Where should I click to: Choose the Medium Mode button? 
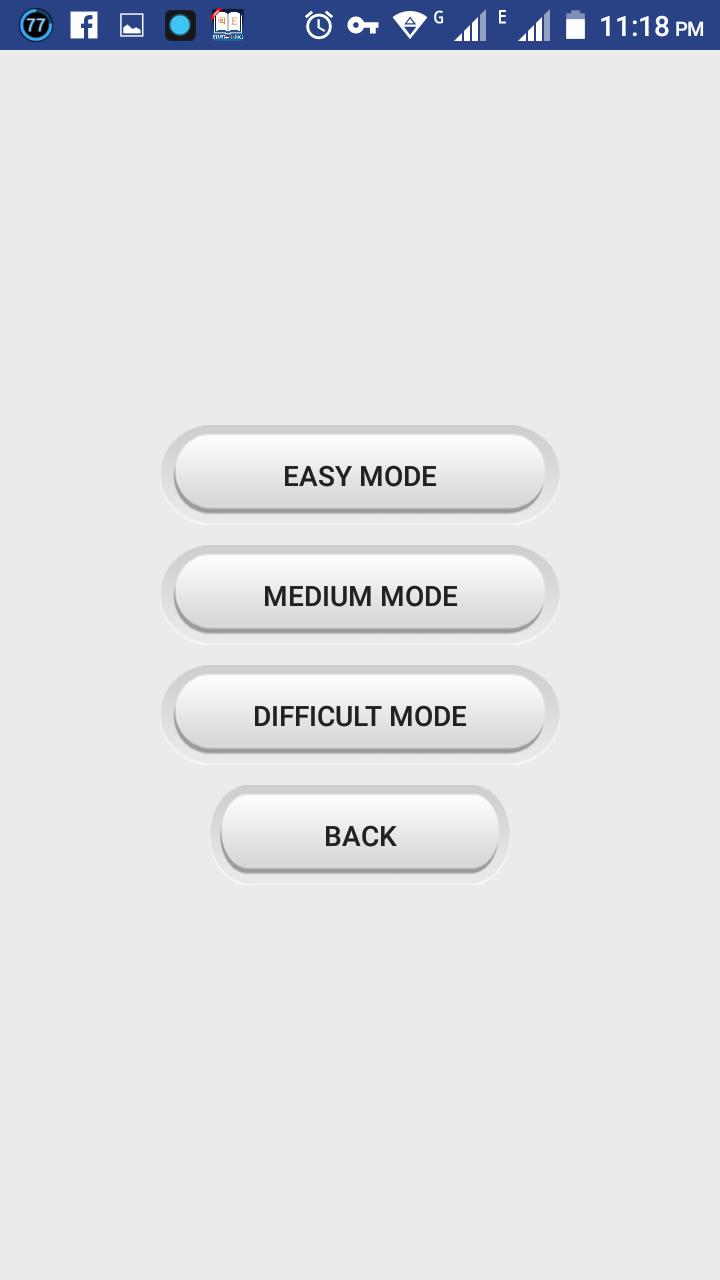pos(360,595)
